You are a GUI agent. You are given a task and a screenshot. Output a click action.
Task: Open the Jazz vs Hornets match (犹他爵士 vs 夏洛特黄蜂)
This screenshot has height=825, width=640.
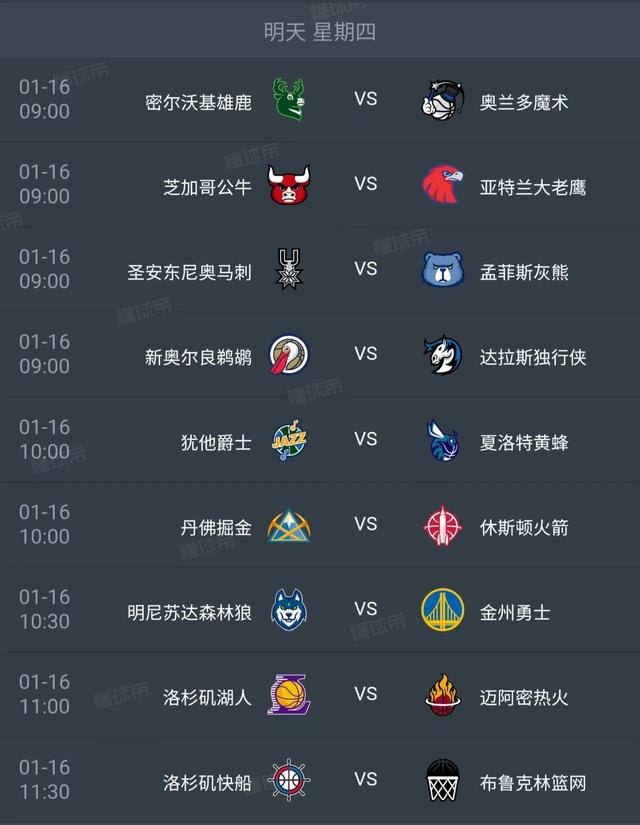tap(365, 440)
